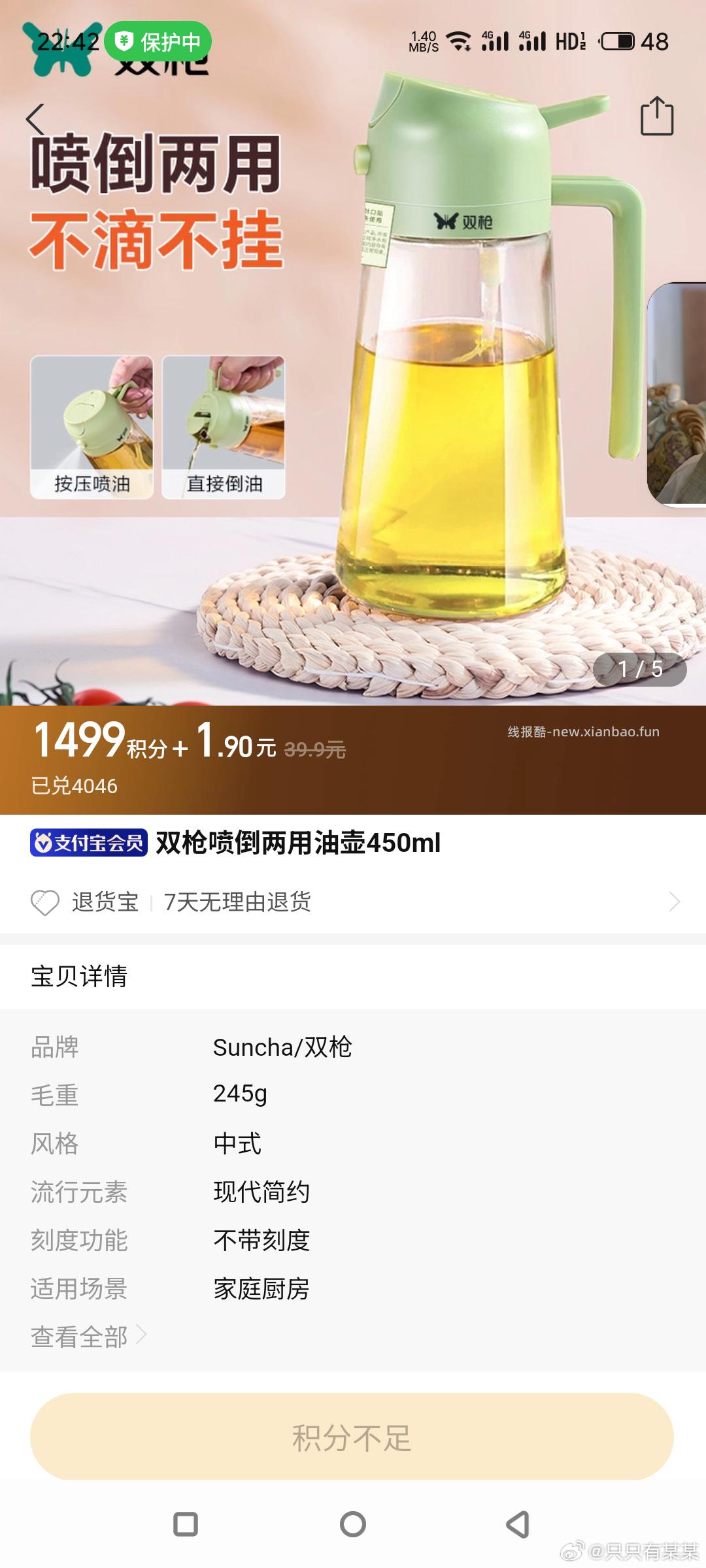Tap the HD icon in the status bar

pos(572,41)
